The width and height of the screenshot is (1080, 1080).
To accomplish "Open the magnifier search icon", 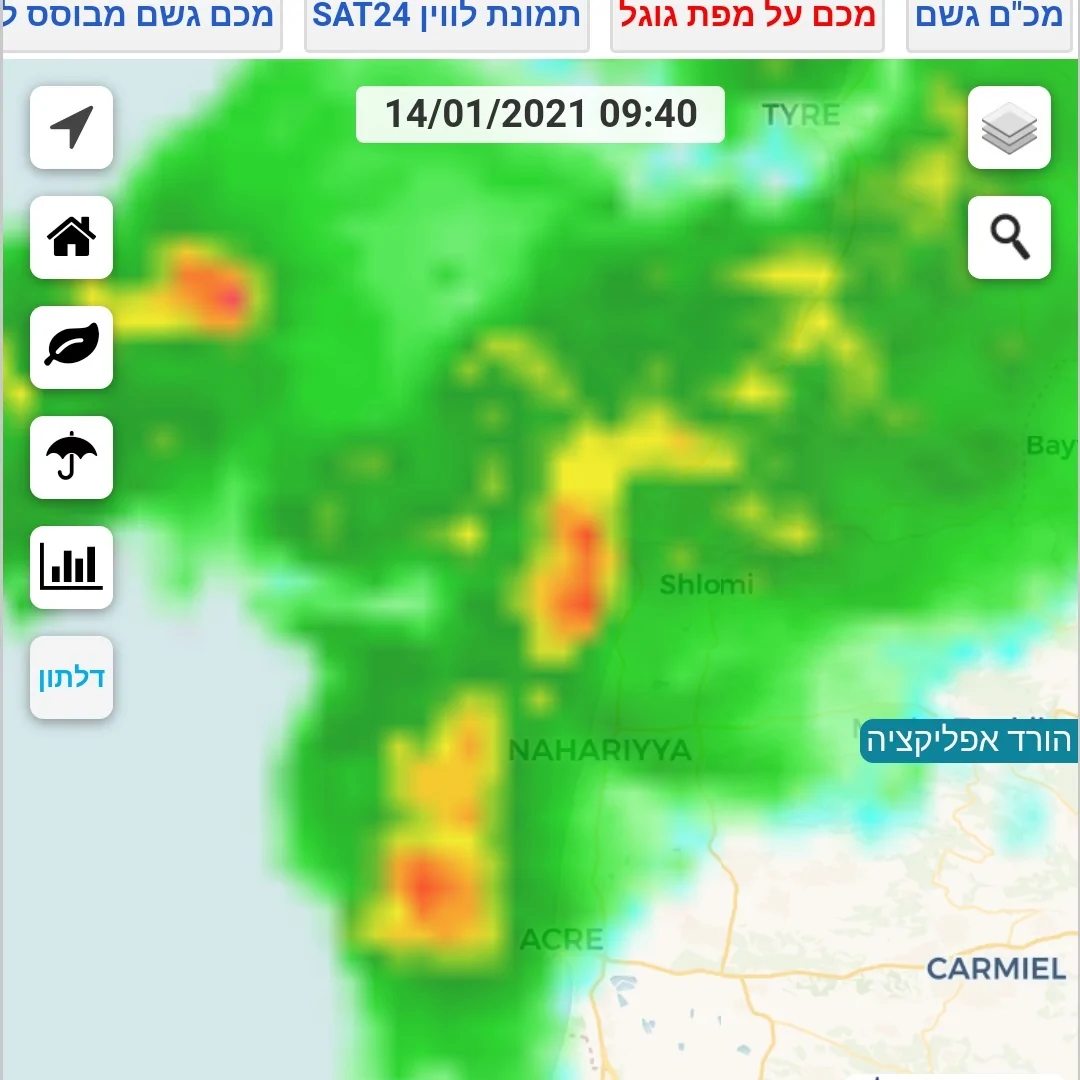I will coord(1009,237).
